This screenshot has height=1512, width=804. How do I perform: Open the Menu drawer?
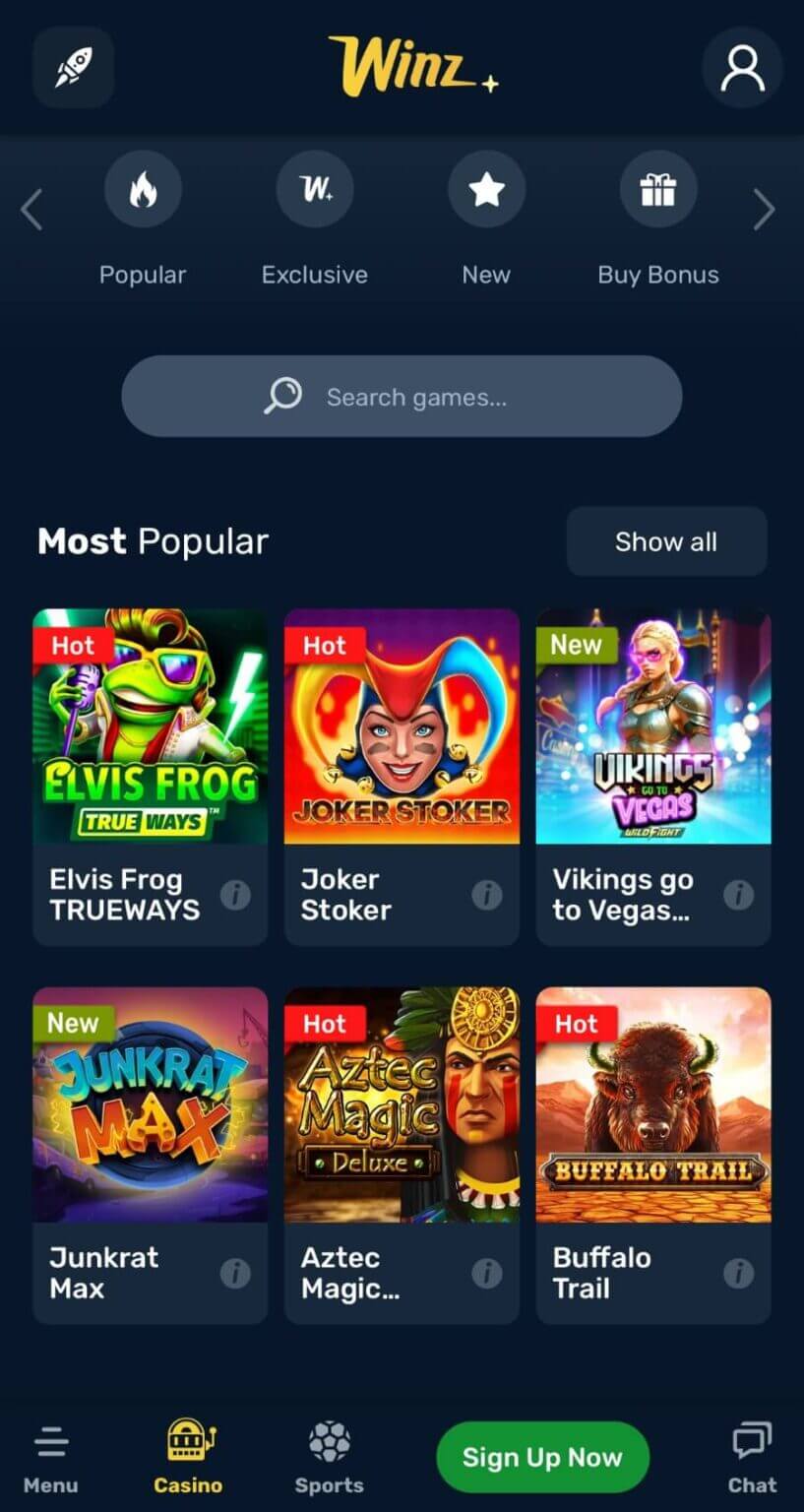click(x=51, y=1459)
